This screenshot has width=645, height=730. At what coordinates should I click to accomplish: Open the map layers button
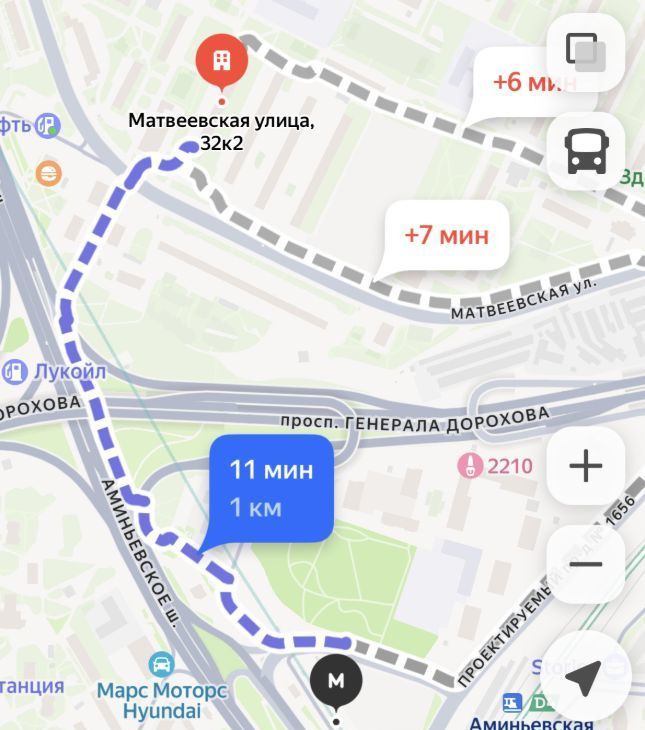(x=586, y=51)
